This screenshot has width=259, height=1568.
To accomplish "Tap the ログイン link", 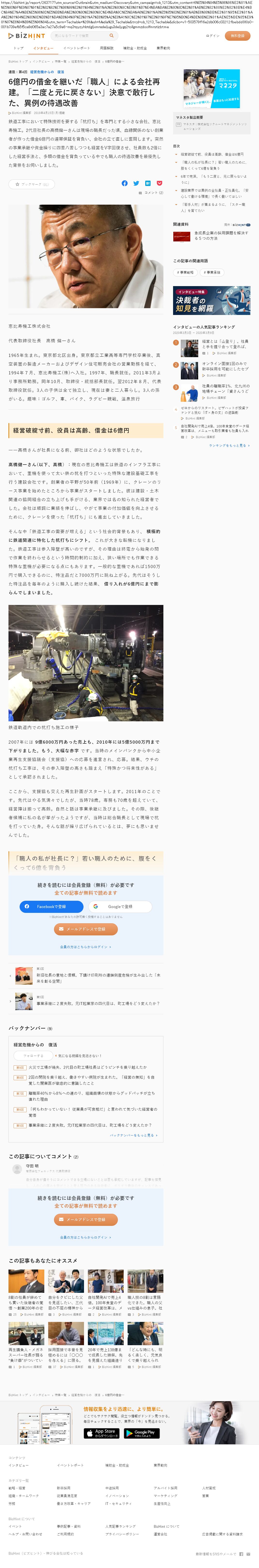I will (x=212, y=36).
